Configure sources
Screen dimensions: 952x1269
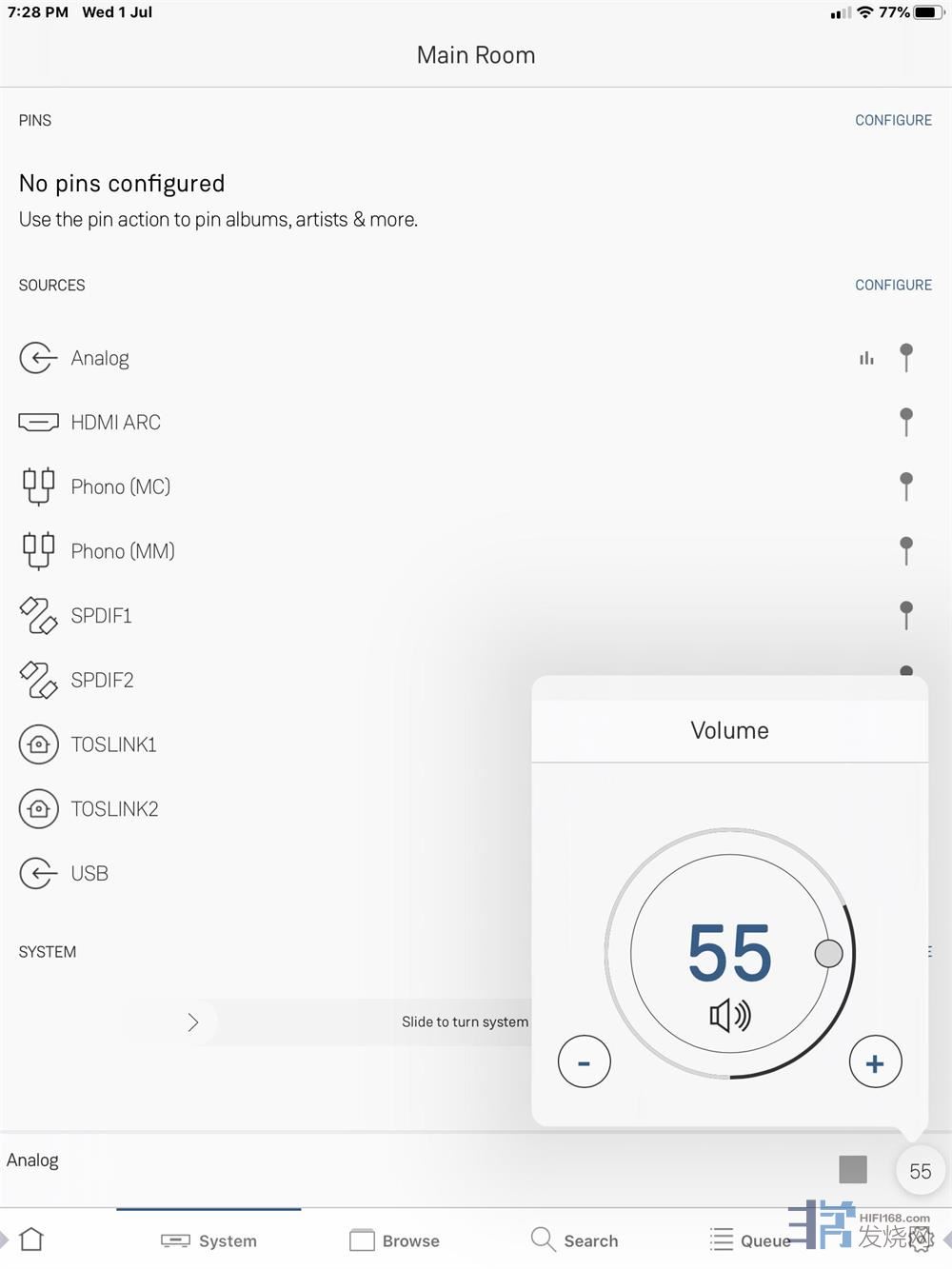pyautogui.click(x=893, y=285)
